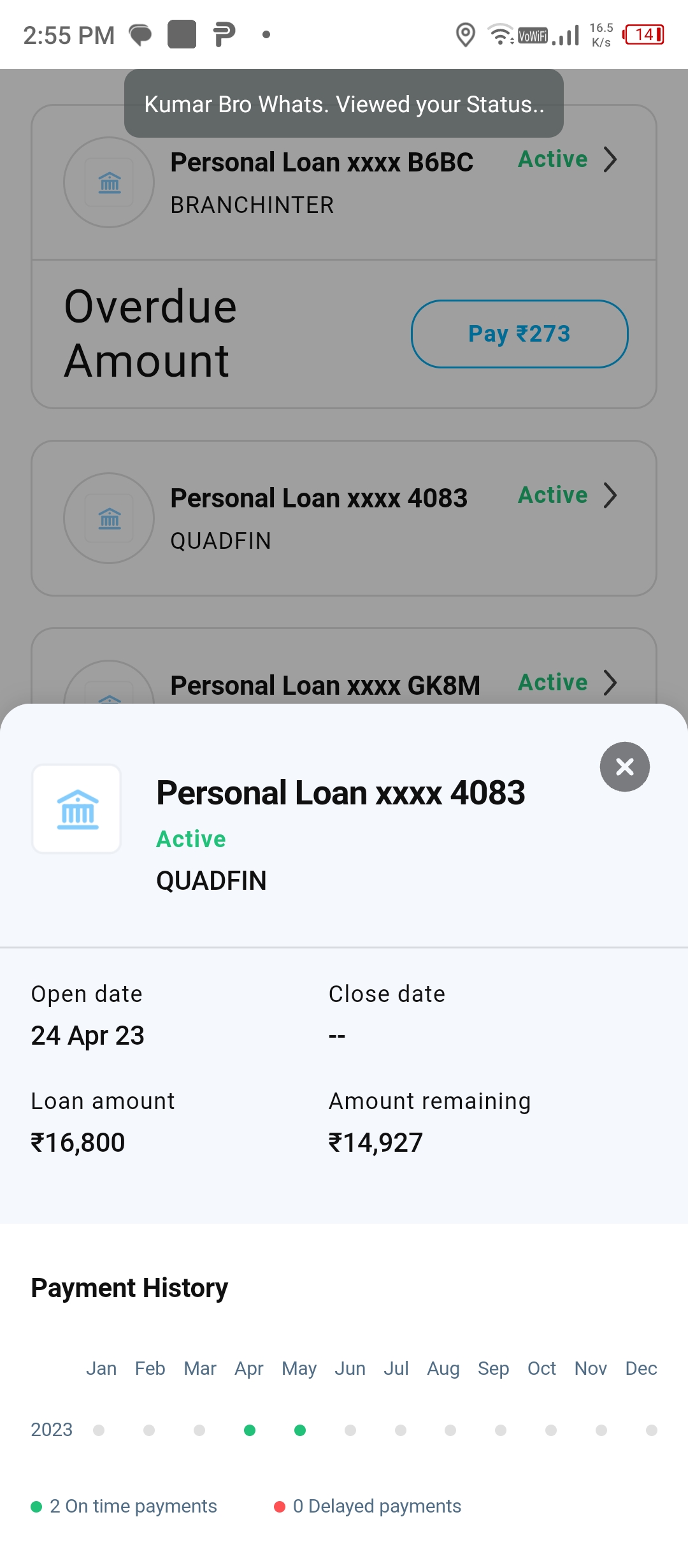Open Personal Loan xxxx GK8M card
Image resolution: width=688 pixels, height=1568 pixels.
tap(344, 683)
